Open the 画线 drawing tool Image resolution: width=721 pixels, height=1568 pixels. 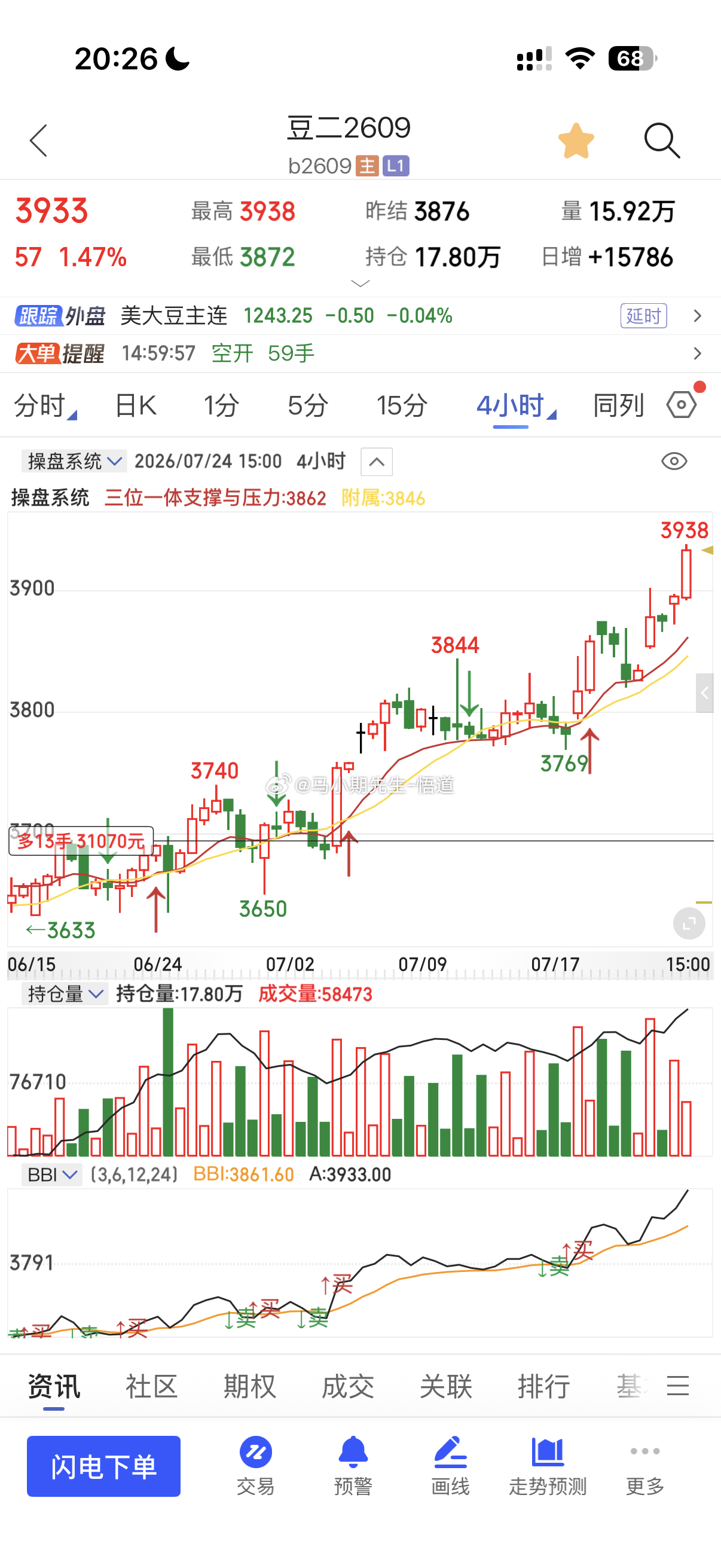pos(450,1466)
